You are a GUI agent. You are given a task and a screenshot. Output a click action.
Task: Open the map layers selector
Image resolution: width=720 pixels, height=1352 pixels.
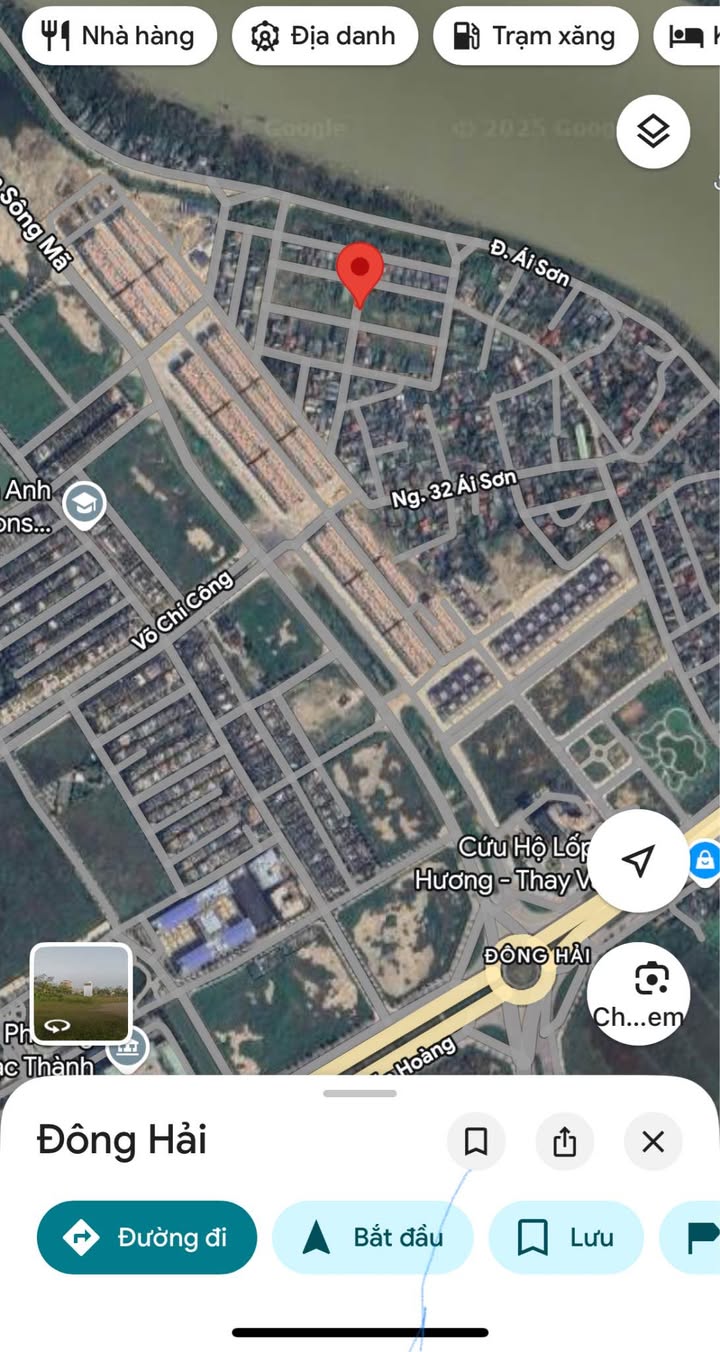click(x=653, y=131)
